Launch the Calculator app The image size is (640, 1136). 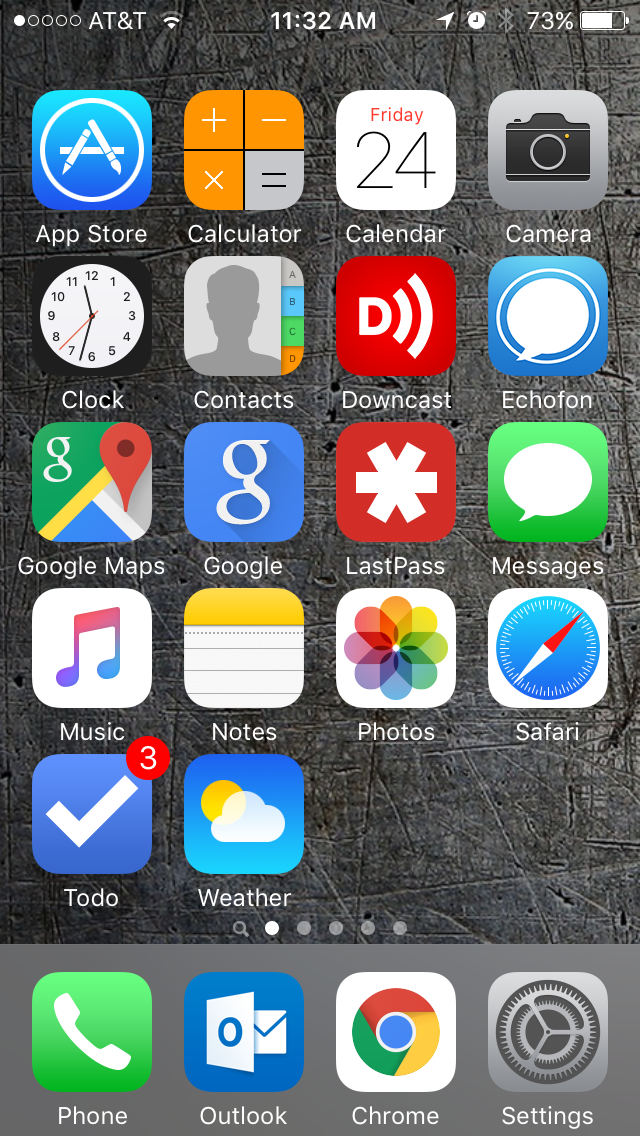tap(244, 150)
